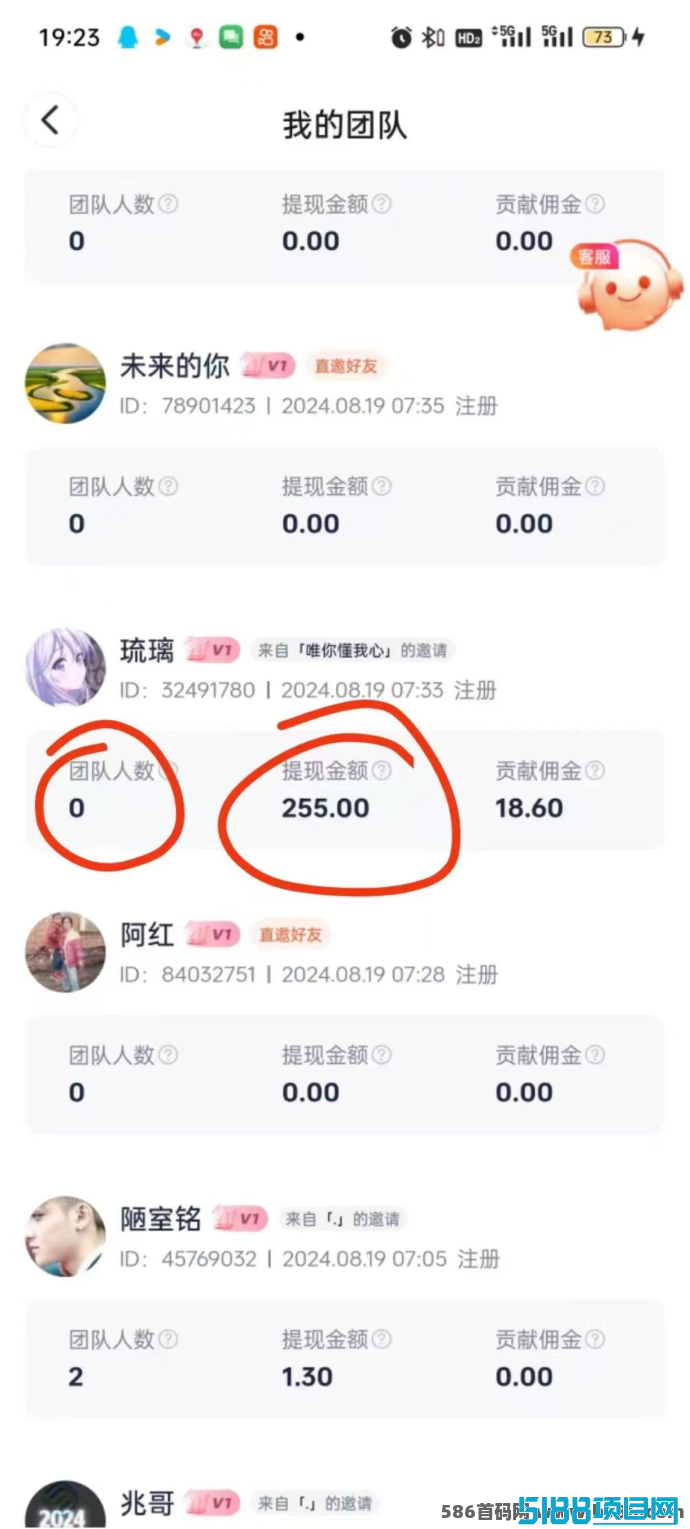Tap 团队人数 help icon under 陋室铭
The height and width of the screenshot is (1529, 690).
tap(169, 1339)
